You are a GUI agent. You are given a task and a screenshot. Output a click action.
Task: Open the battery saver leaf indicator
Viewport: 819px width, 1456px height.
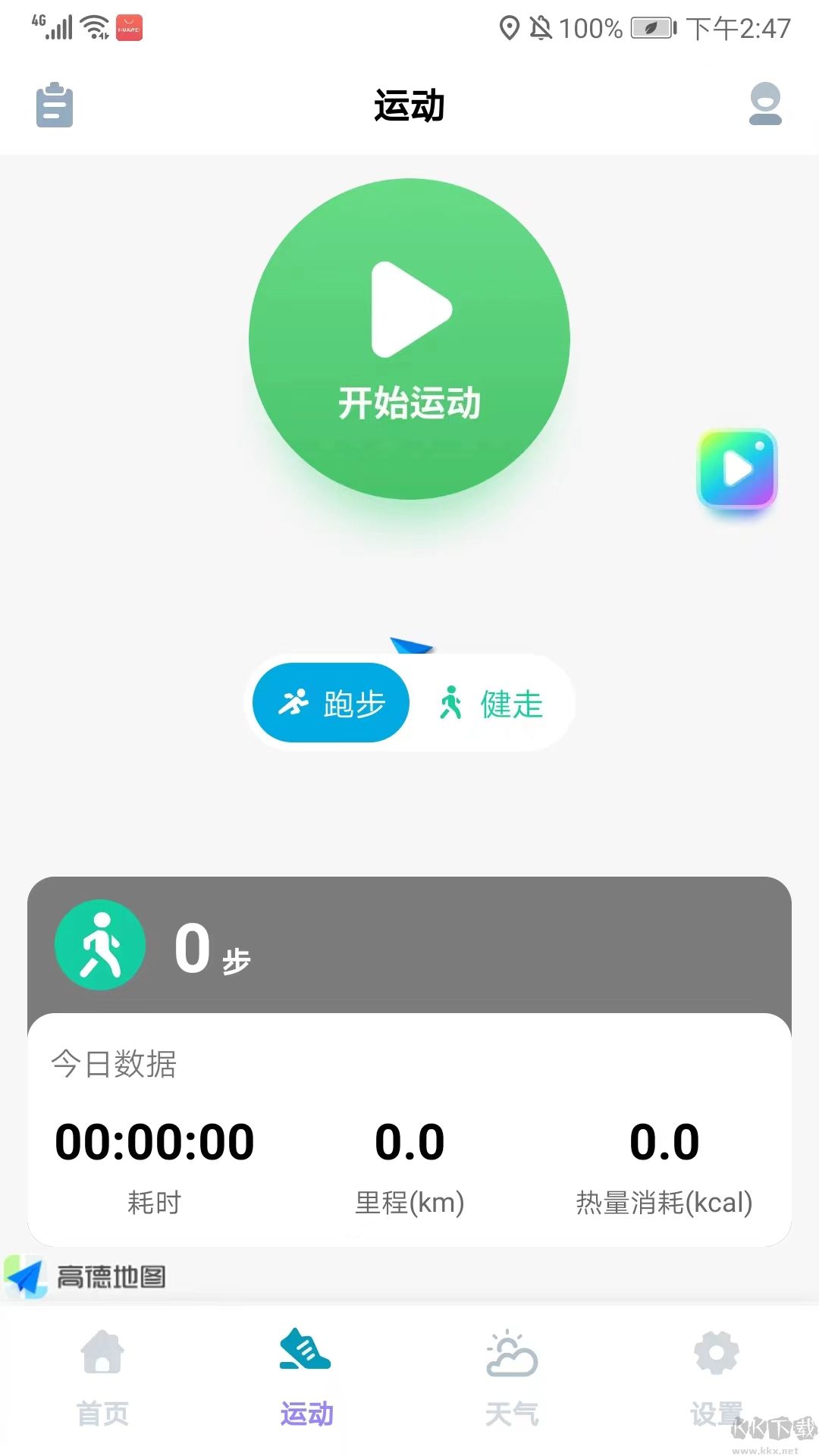click(648, 28)
